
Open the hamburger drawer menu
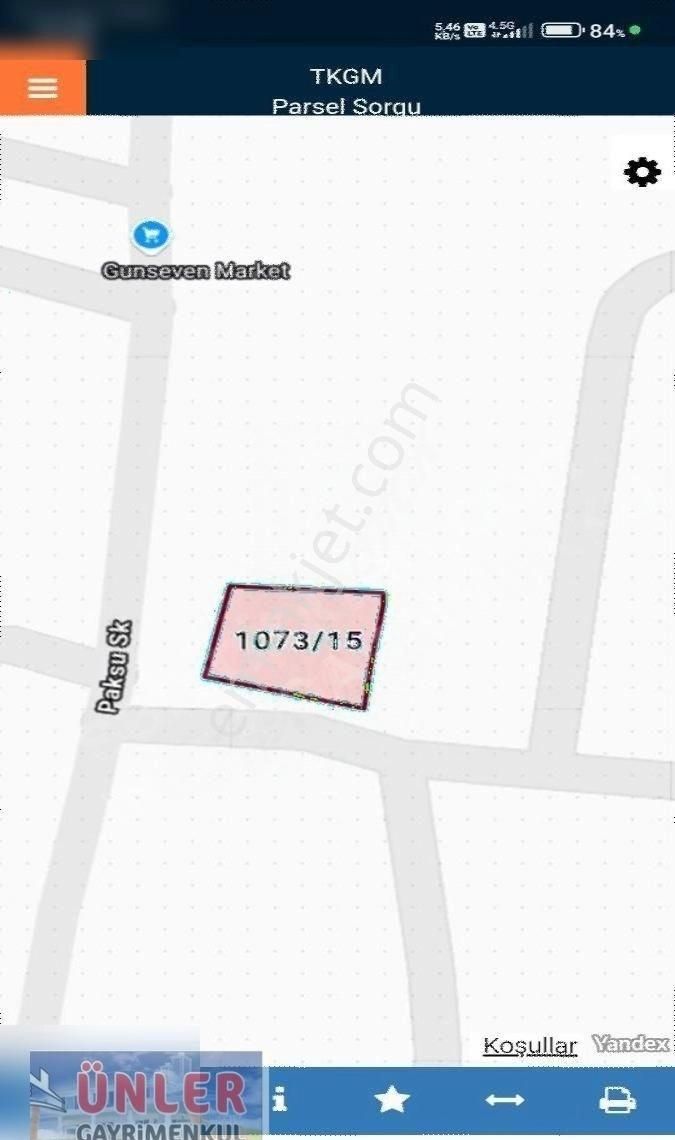[x=42, y=88]
